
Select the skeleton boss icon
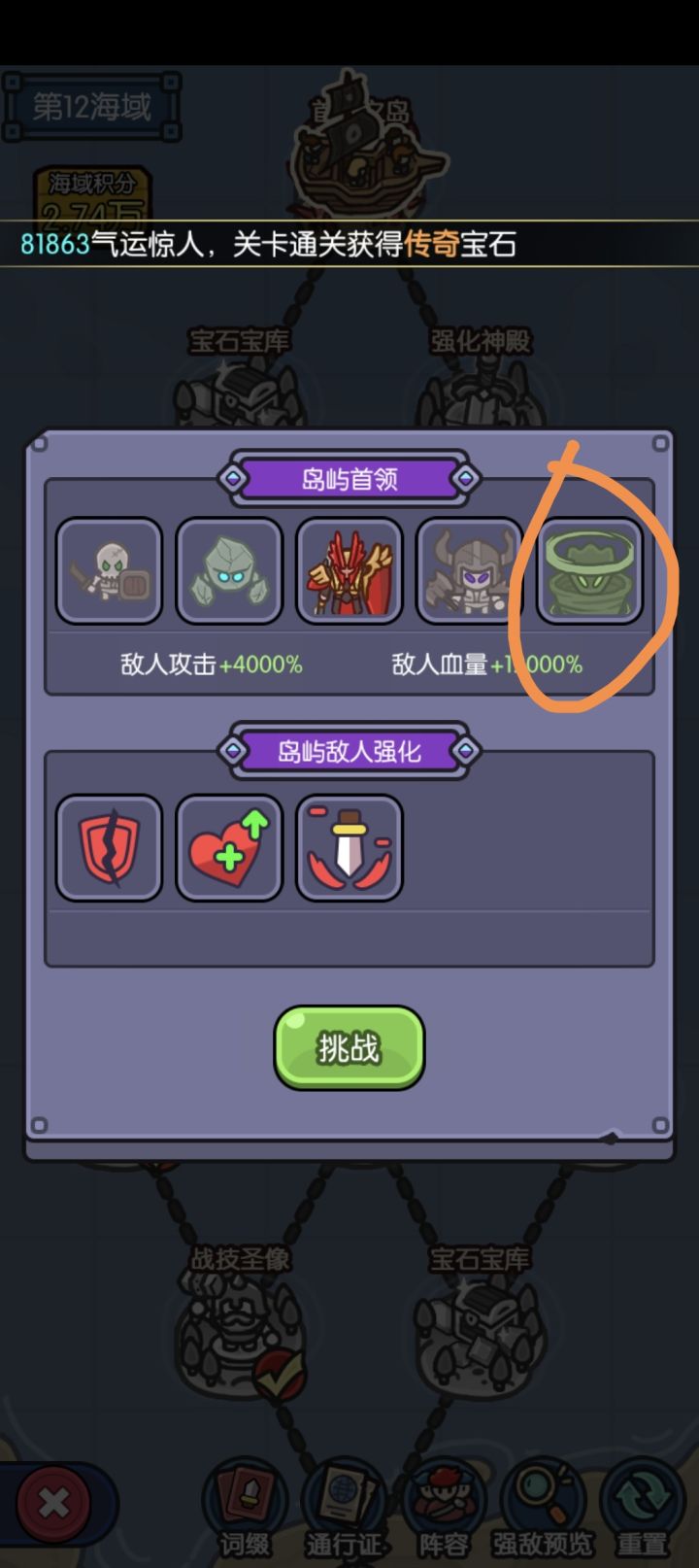pyautogui.click(x=109, y=571)
